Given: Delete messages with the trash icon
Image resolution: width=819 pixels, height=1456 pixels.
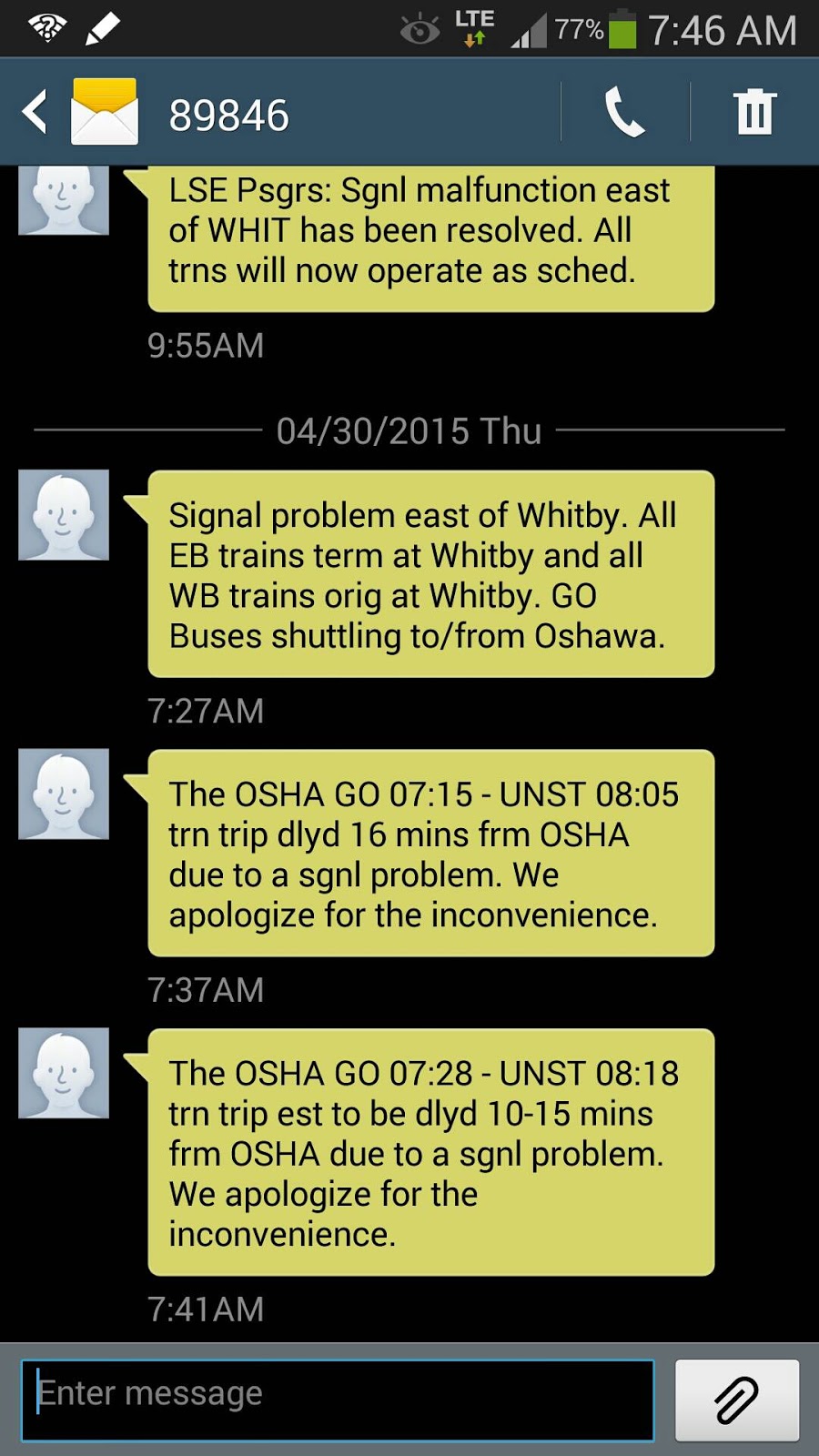Looking at the screenshot, I should coord(754,113).
